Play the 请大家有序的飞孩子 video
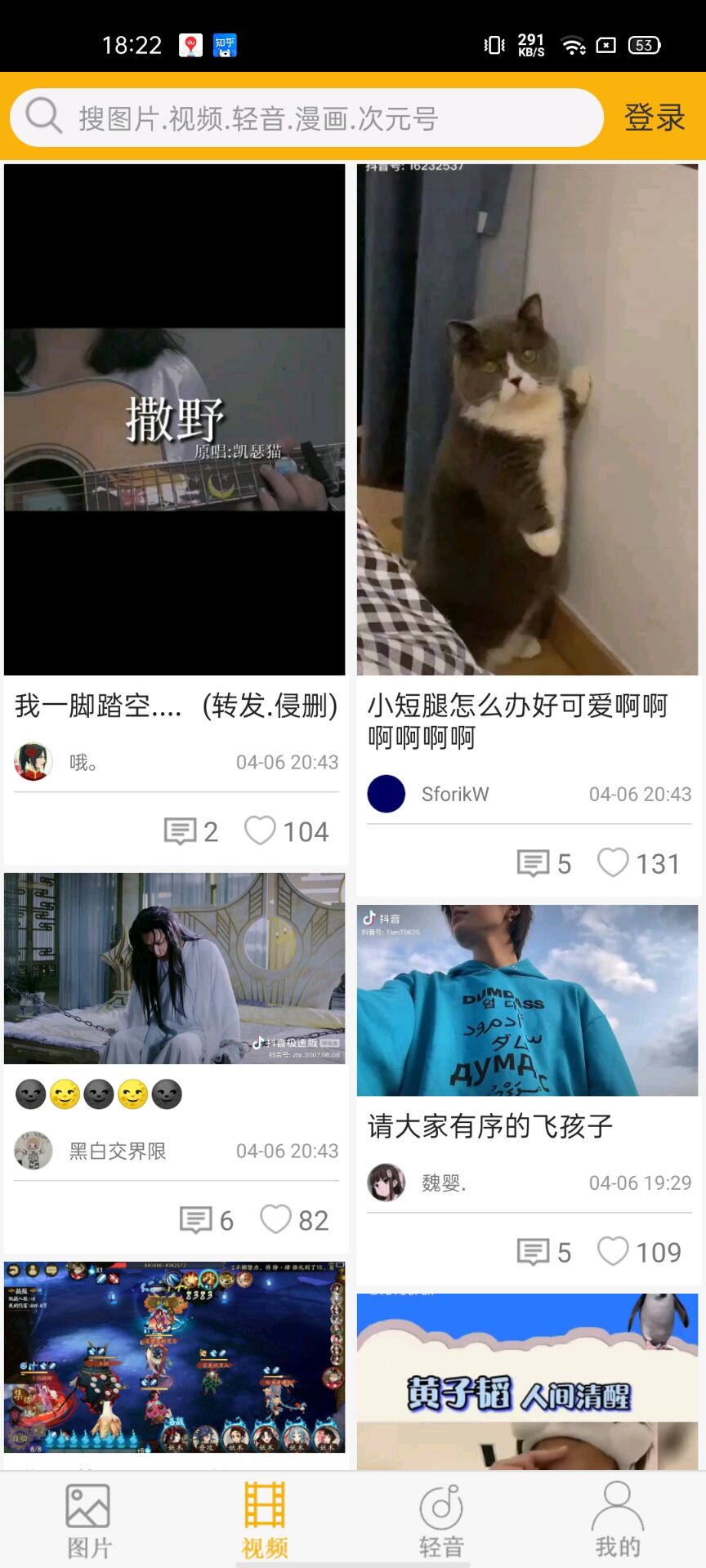 tap(527, 1000)
